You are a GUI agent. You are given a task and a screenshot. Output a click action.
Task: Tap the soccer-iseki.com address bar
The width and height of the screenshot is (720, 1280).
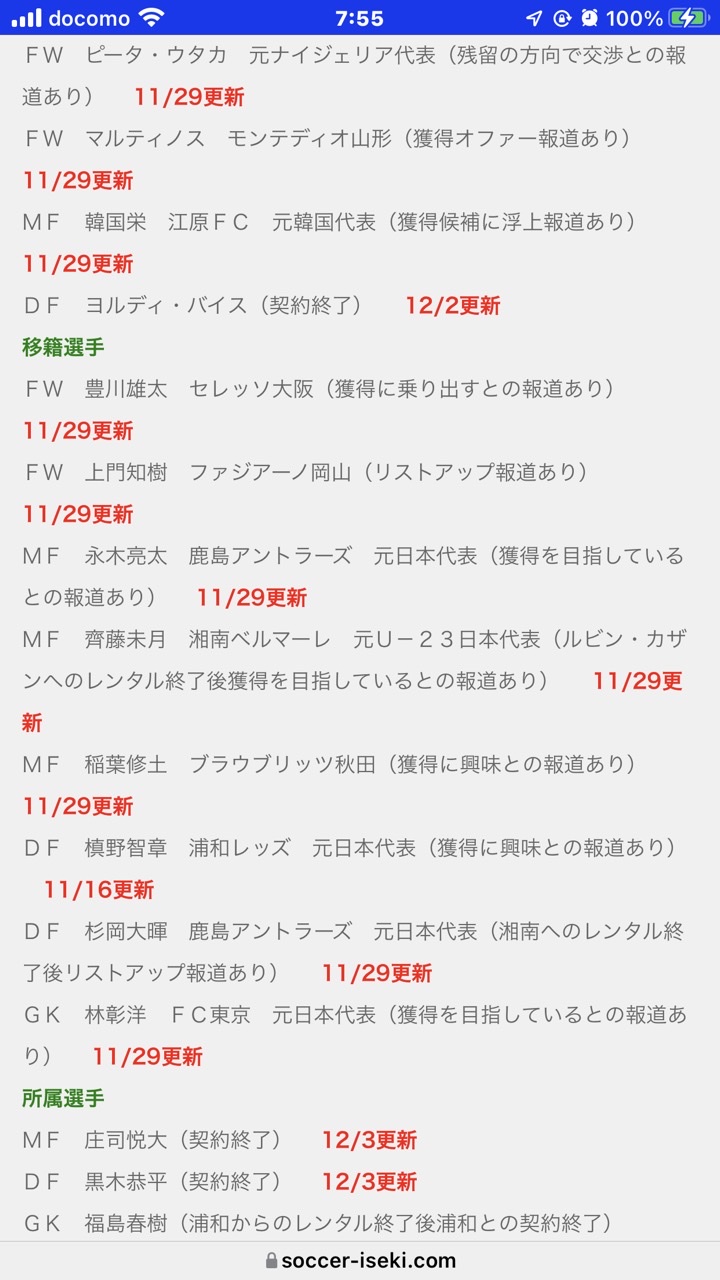(361, 1260)
